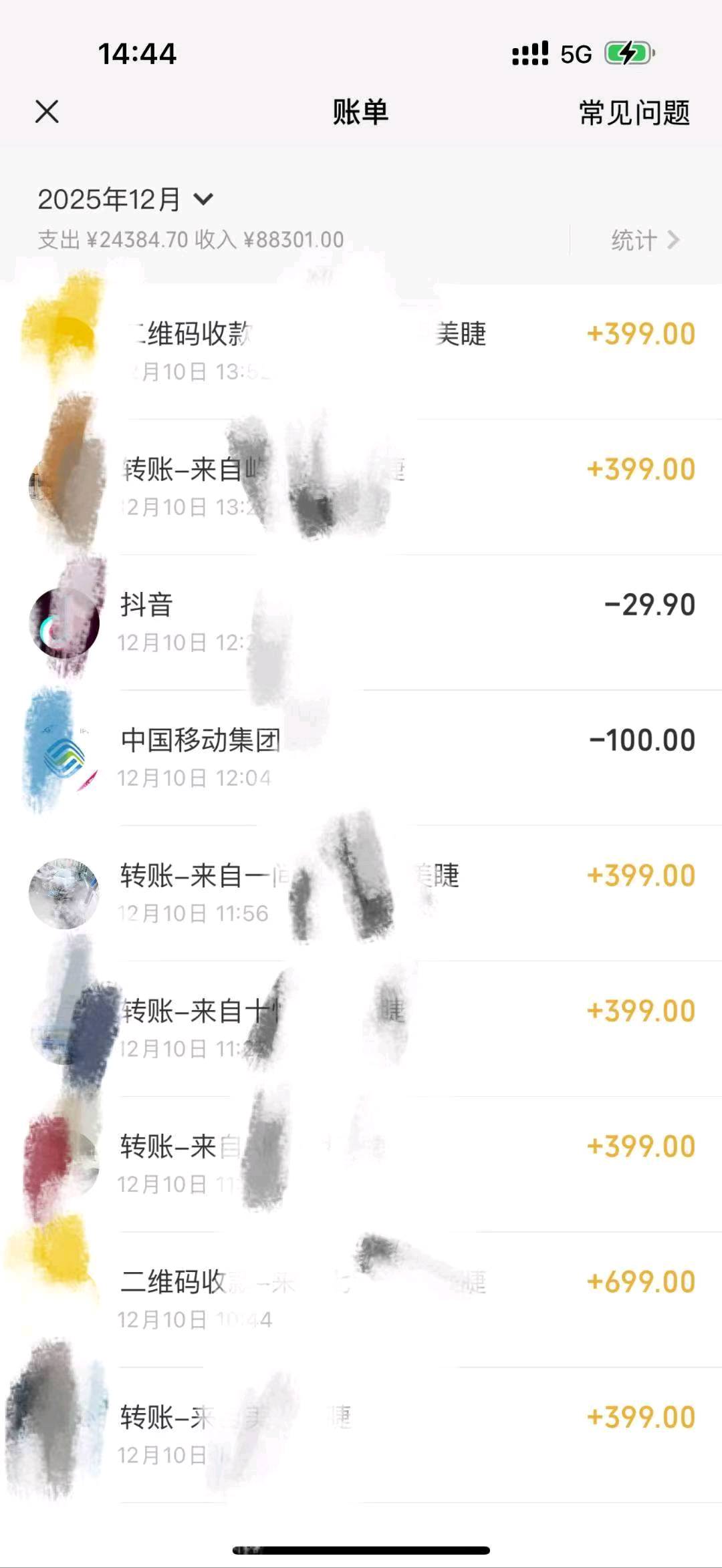Open 常见问题 help page
Image resolution: width=722 pixels, height=1568 pixels.
tap(633, 112)
